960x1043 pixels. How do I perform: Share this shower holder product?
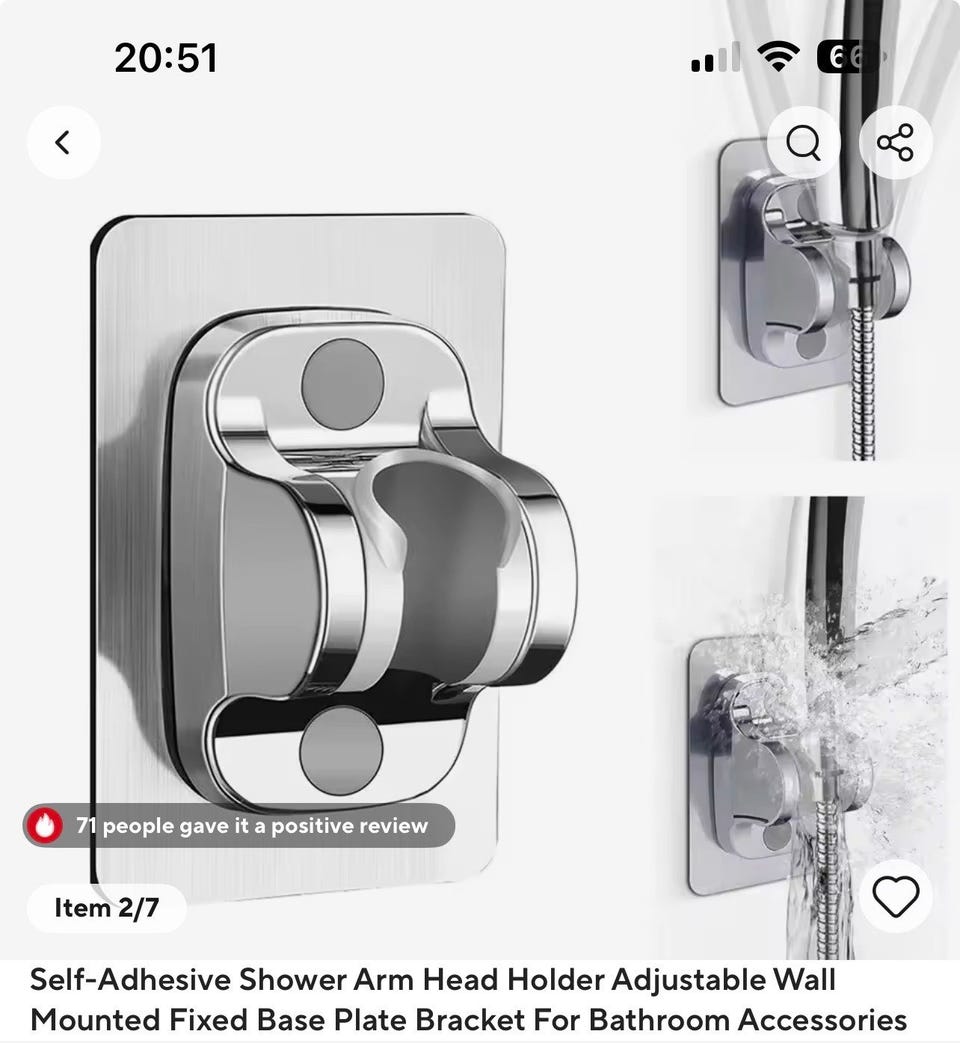click(895, 143)
